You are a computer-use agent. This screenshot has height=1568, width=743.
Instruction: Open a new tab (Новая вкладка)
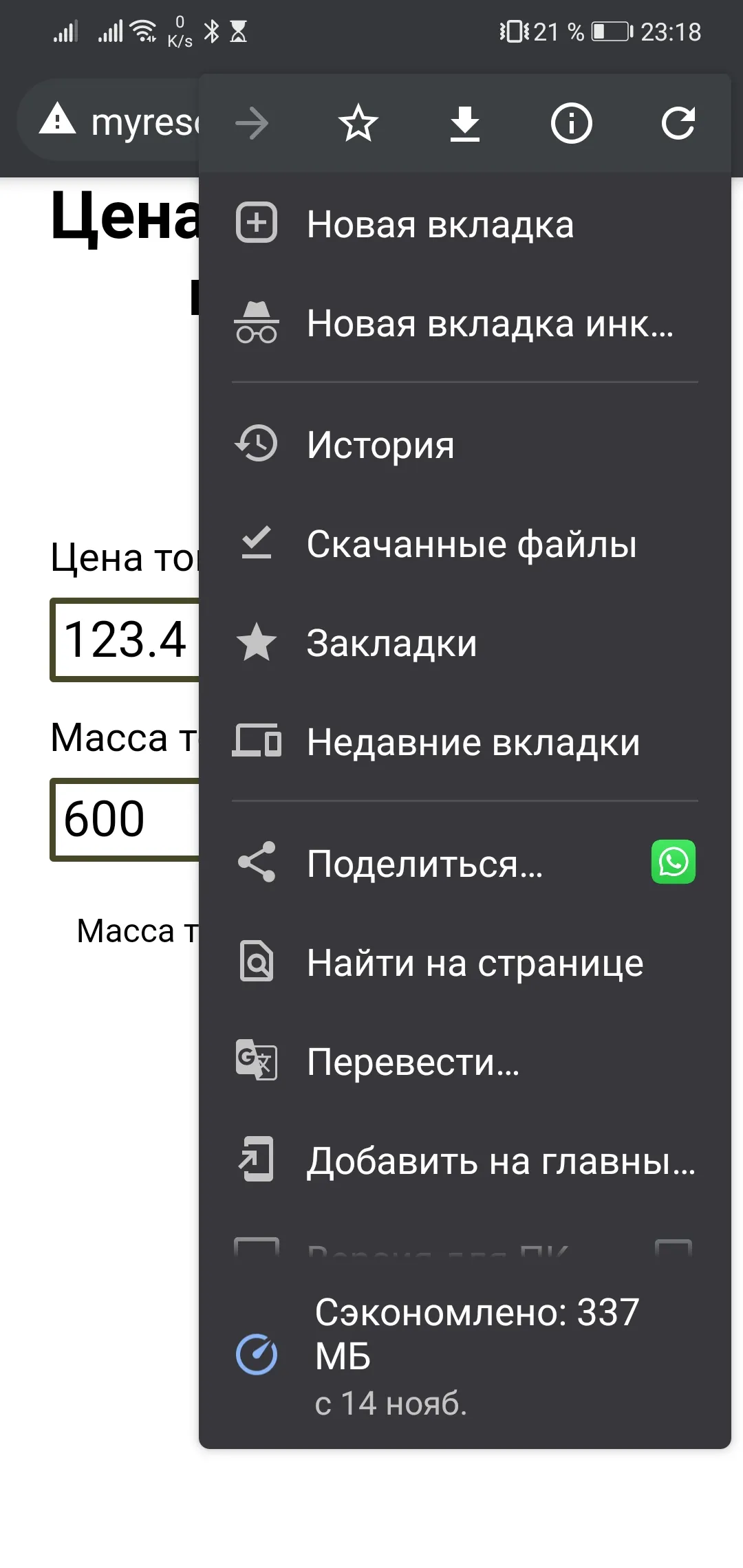click(x=465, y=224)
